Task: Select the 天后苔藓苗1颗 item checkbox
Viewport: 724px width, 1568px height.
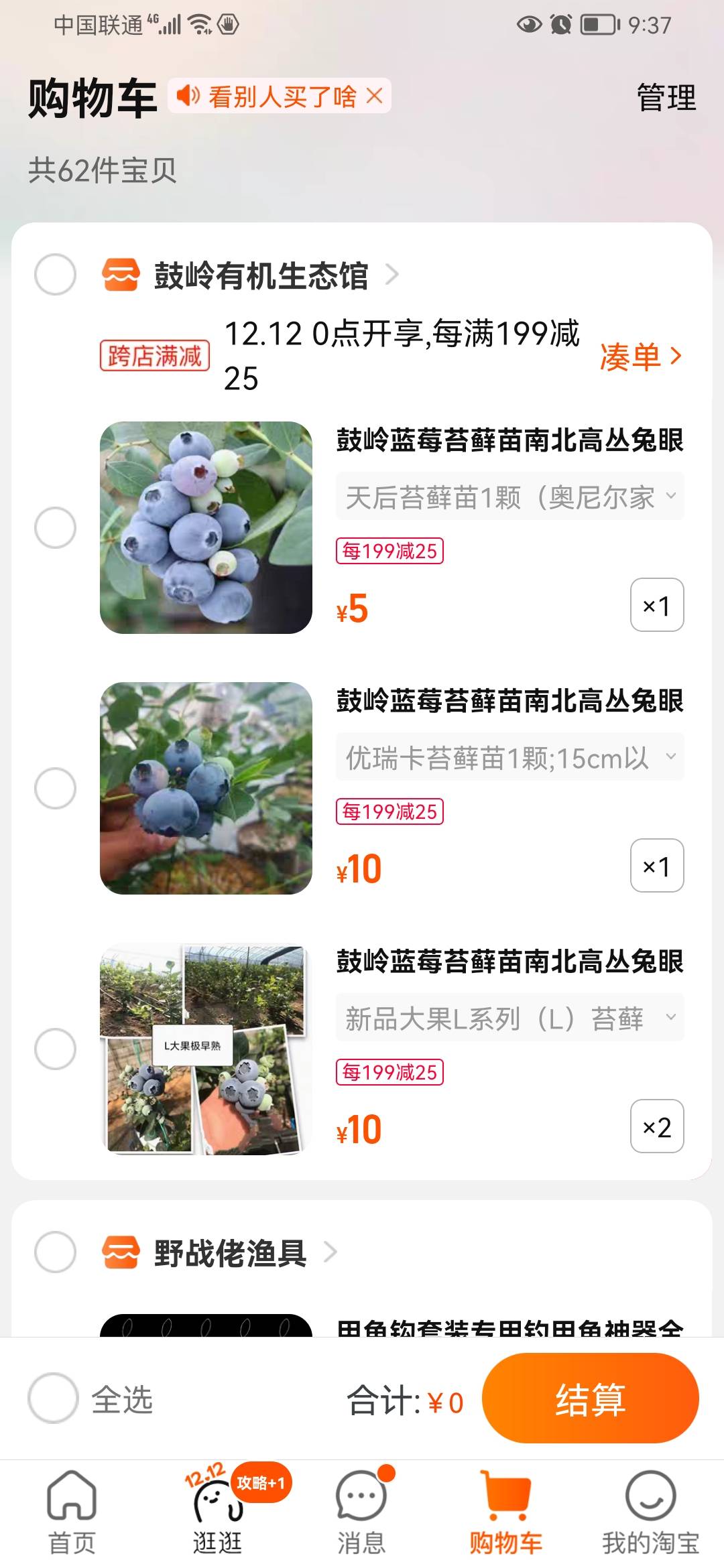Action: (x=55, y=528)
